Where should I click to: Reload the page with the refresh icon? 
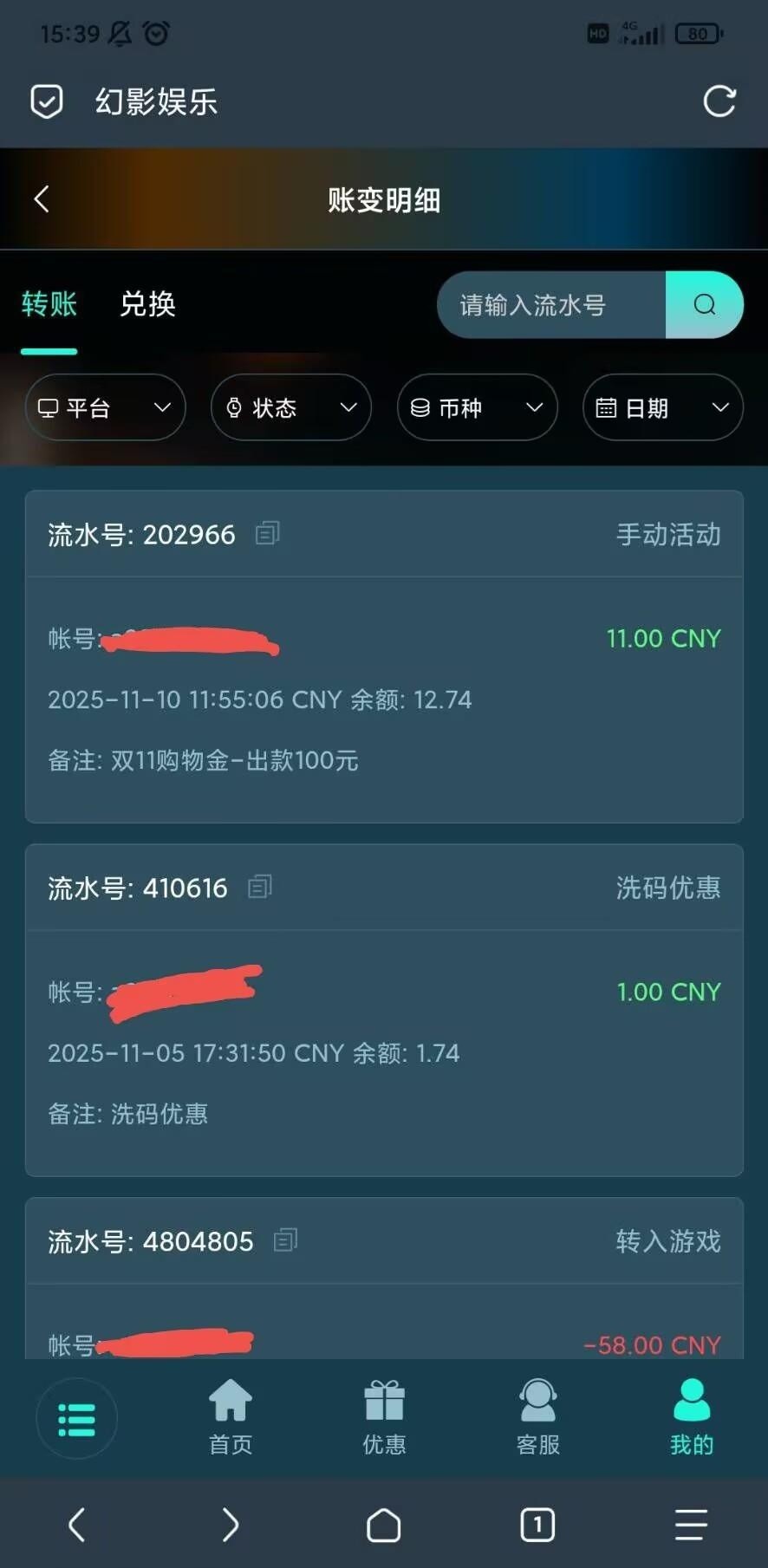click(719, 101)
